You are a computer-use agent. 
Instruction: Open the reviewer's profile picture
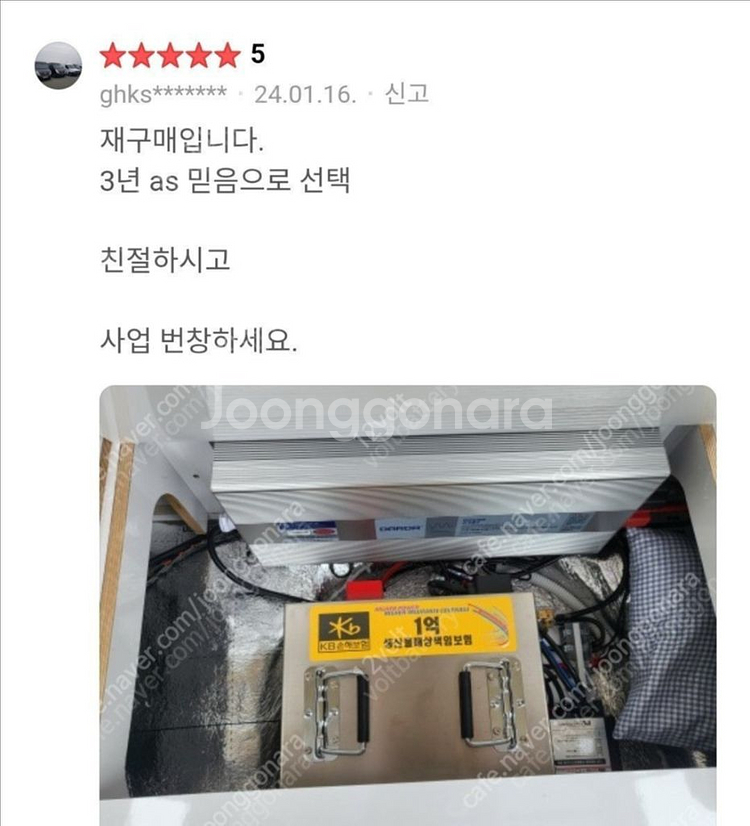pos(58,67)
